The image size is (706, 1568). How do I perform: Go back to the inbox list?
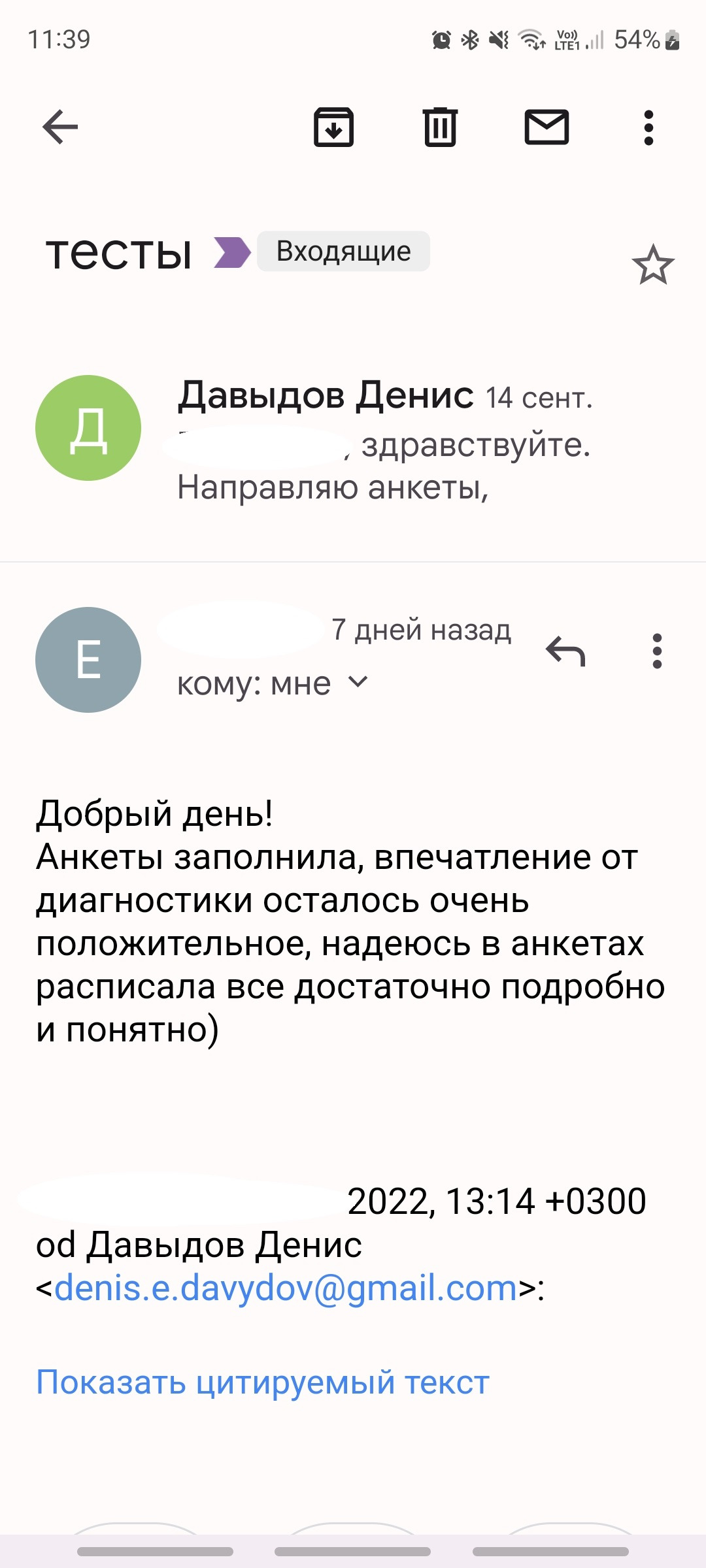[60, 127]
